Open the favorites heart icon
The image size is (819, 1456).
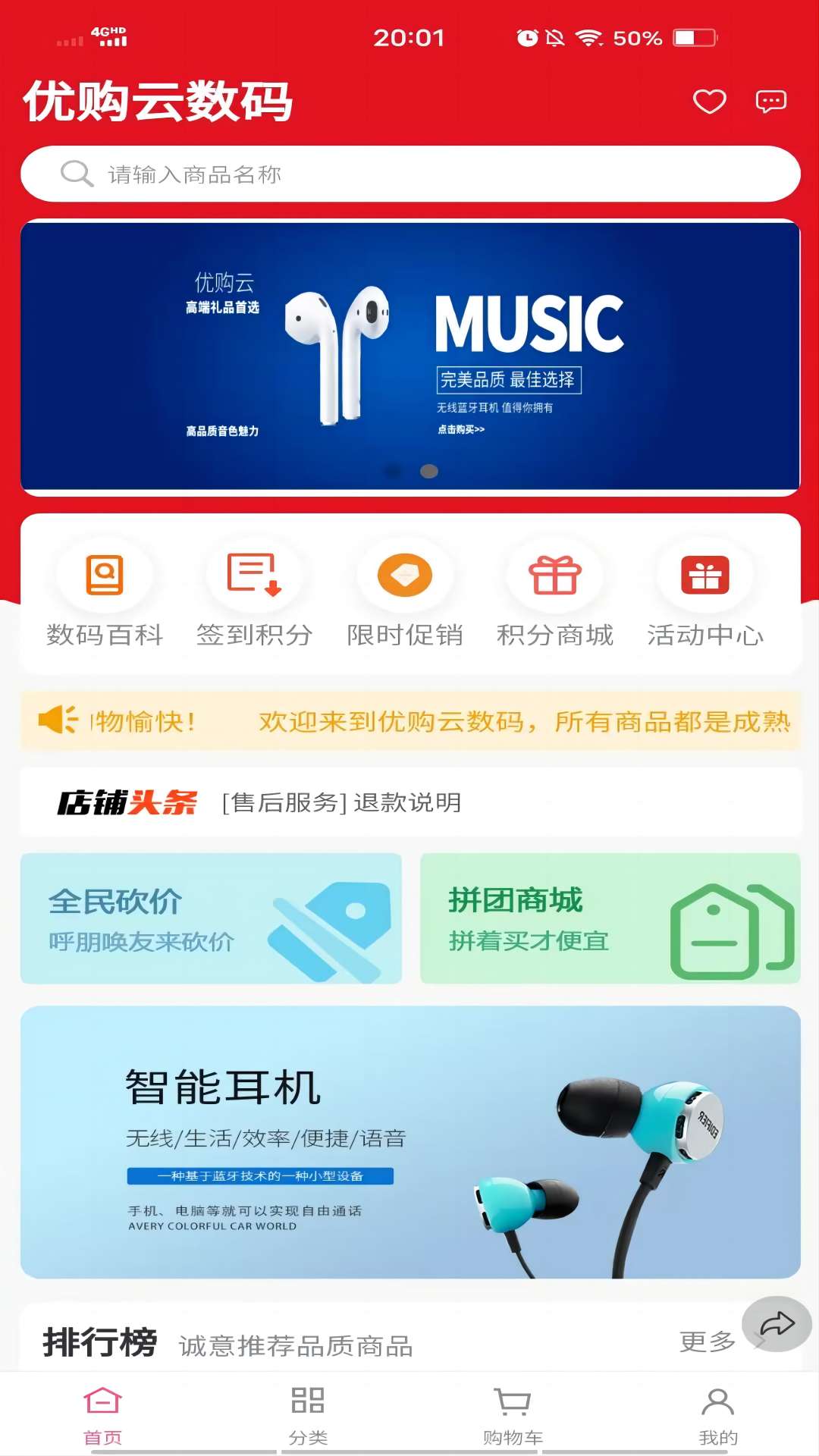pyautogui.click(x=710, y=102)
